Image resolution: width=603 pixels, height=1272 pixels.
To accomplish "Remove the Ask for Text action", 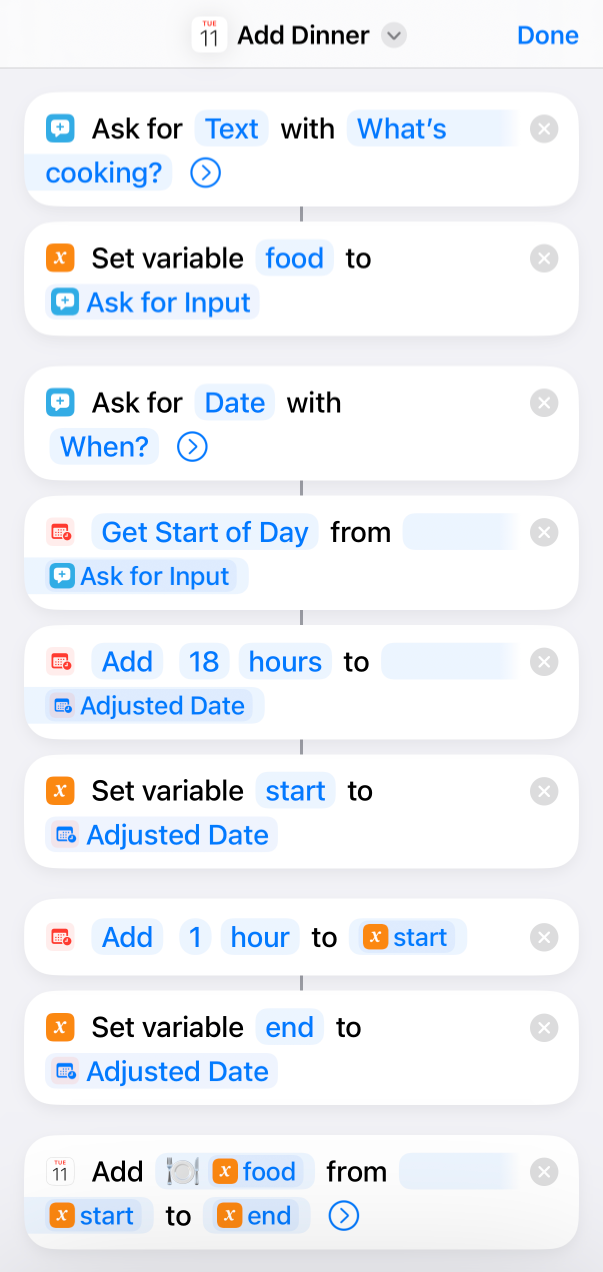I will point(543,129).
